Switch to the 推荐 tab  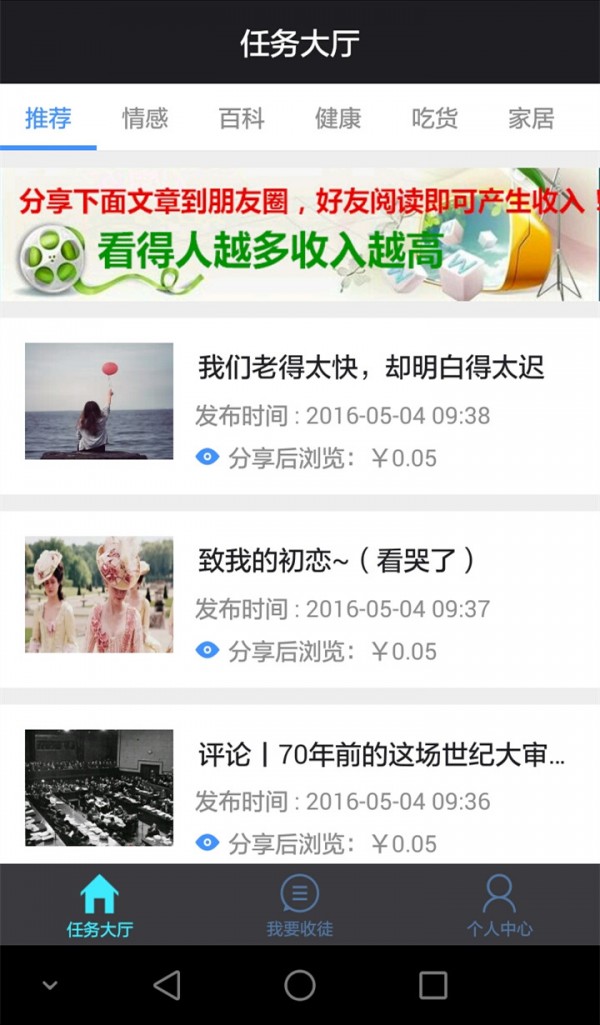pos(48,119)
